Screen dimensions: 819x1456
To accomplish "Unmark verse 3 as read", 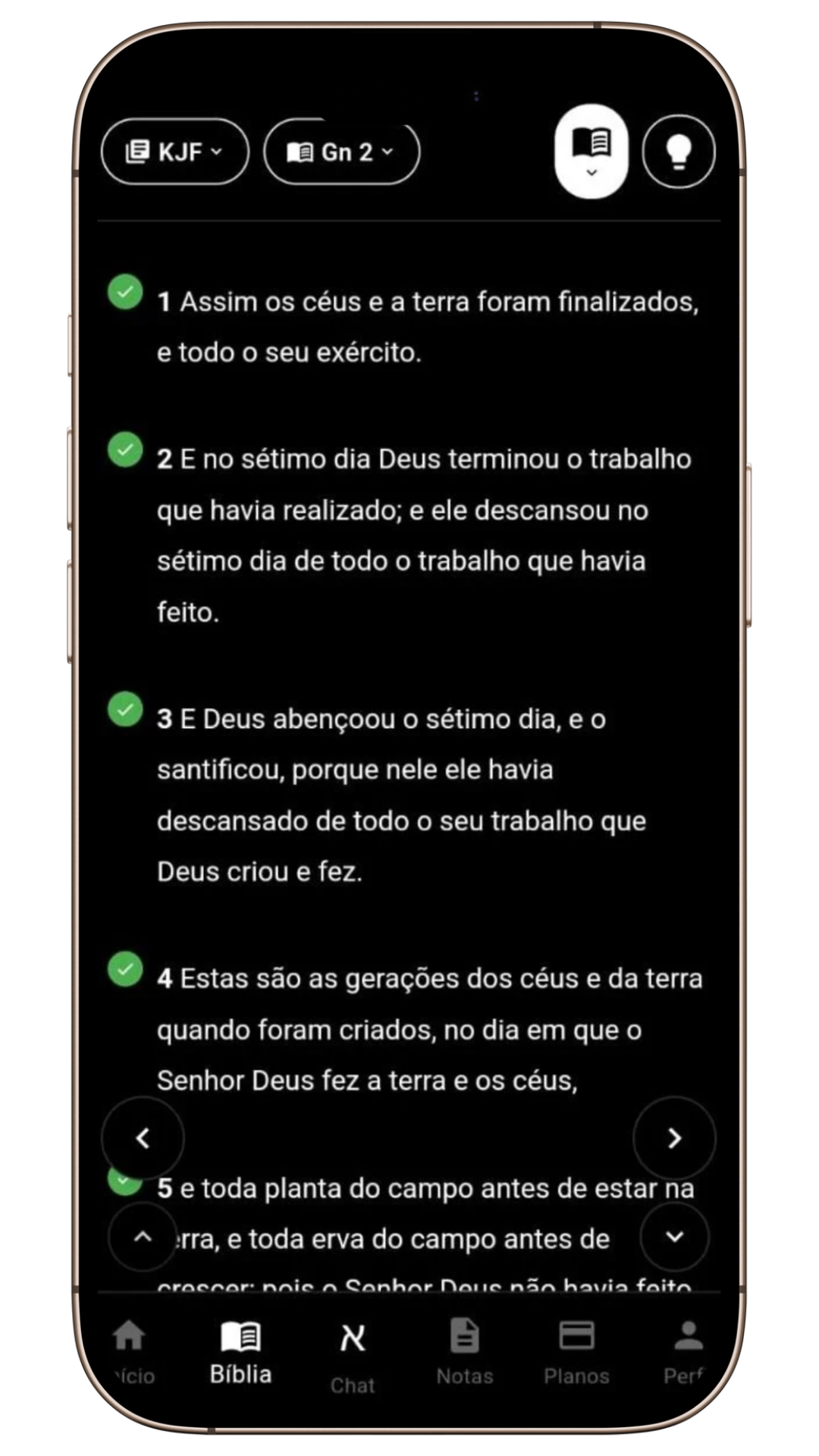I will click(x=125, y=709).
